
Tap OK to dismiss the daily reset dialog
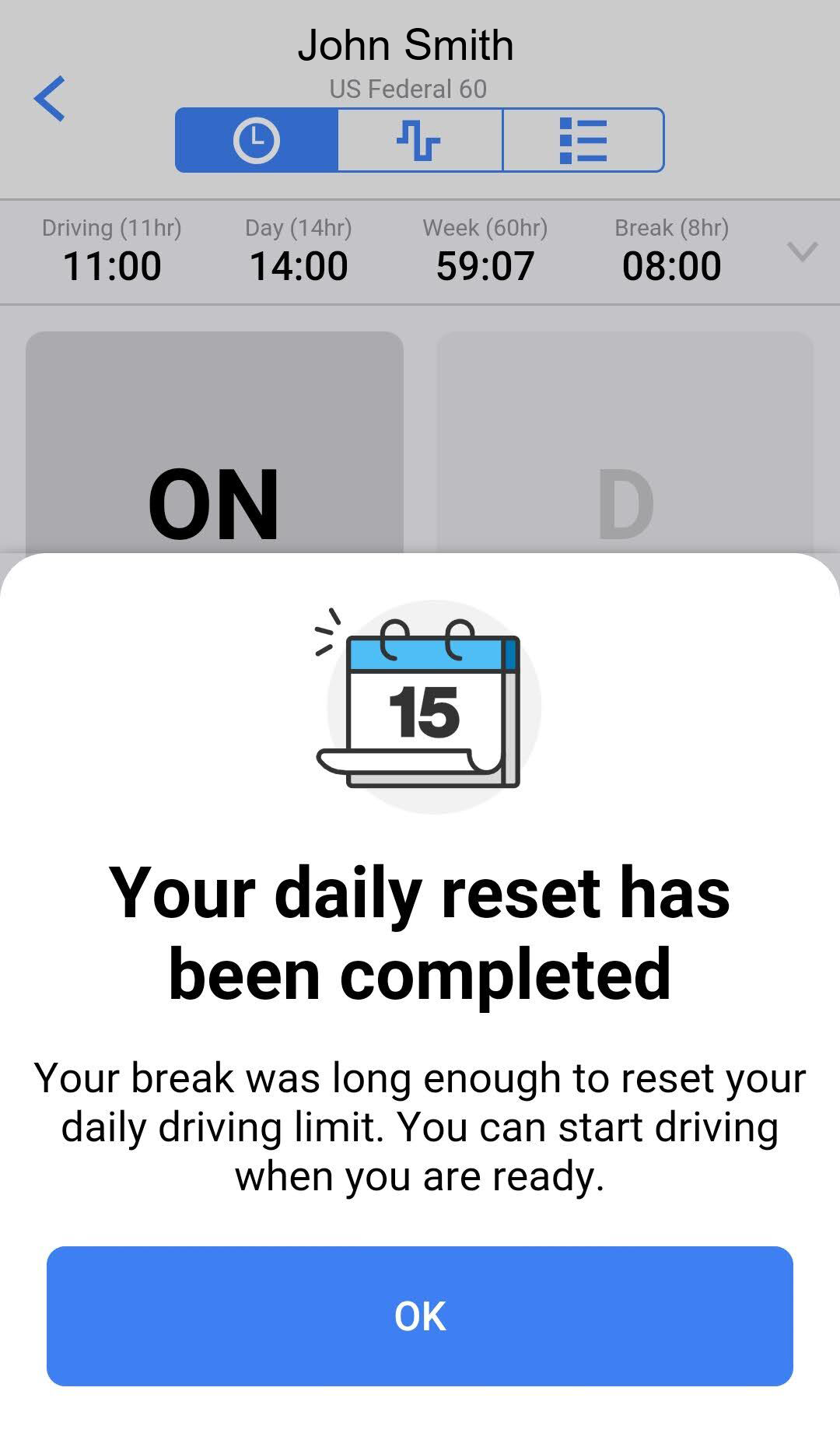[x=419, y=1315]
